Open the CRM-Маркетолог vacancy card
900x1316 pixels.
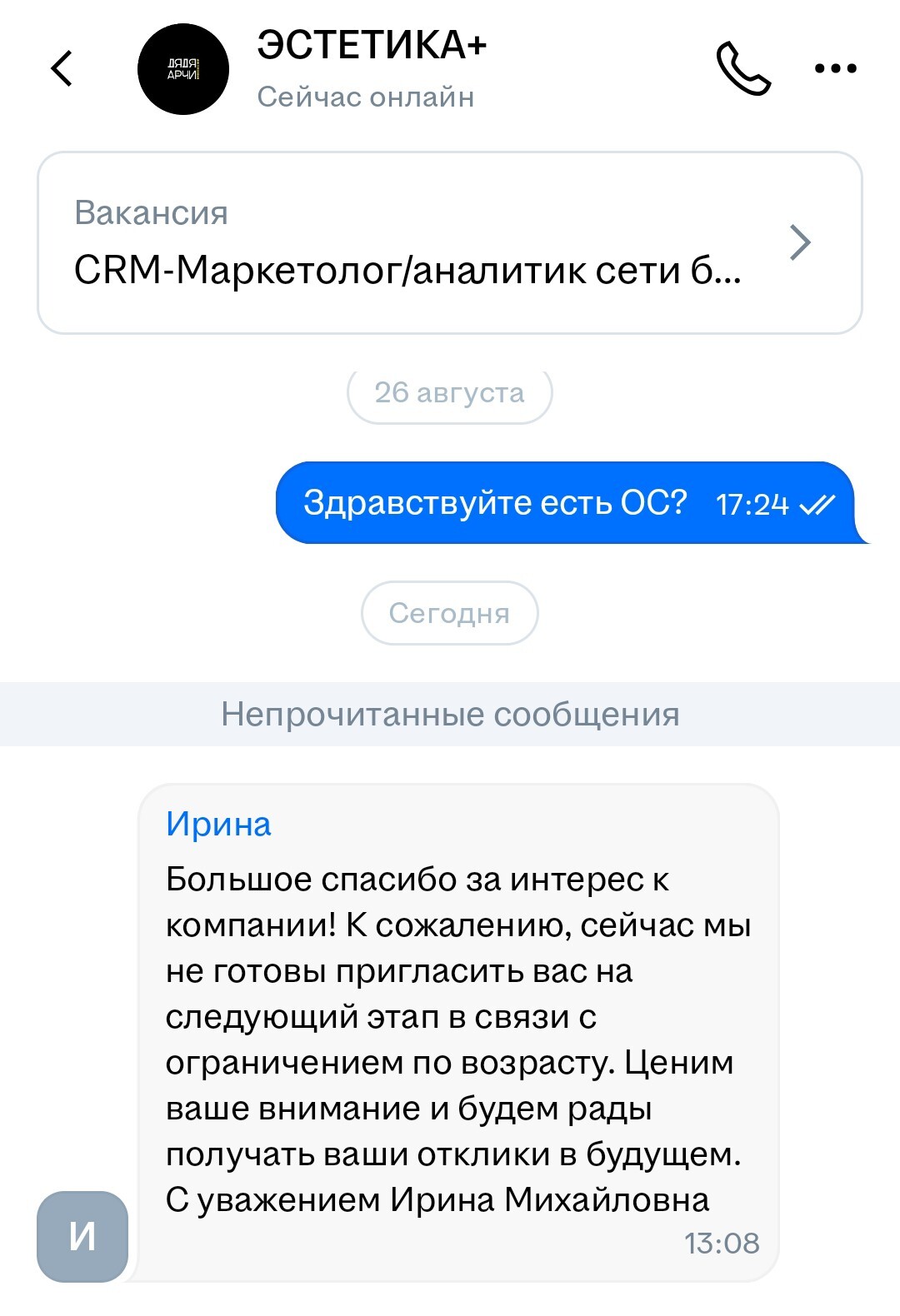click(450, 242)
